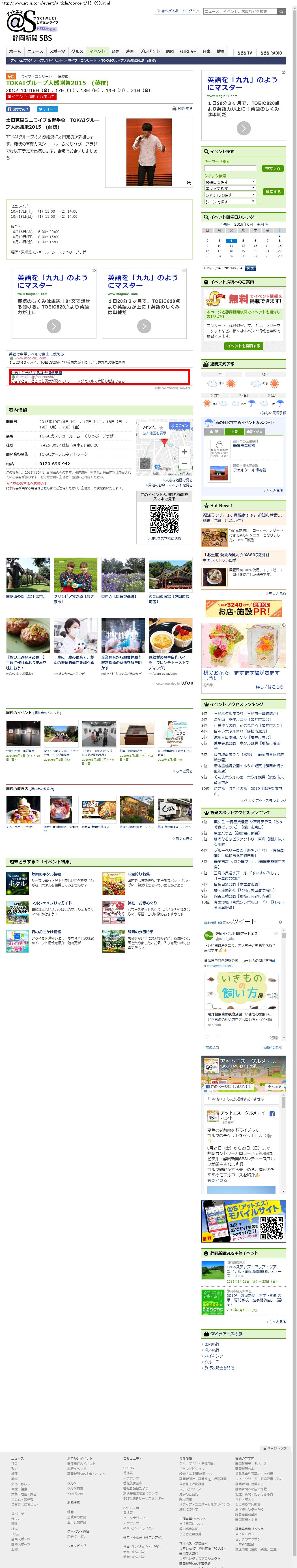This screenshot has width=297, height=1568.
Task: Tap the green イベントを投稿する button
Action: [x=243, y=346]
